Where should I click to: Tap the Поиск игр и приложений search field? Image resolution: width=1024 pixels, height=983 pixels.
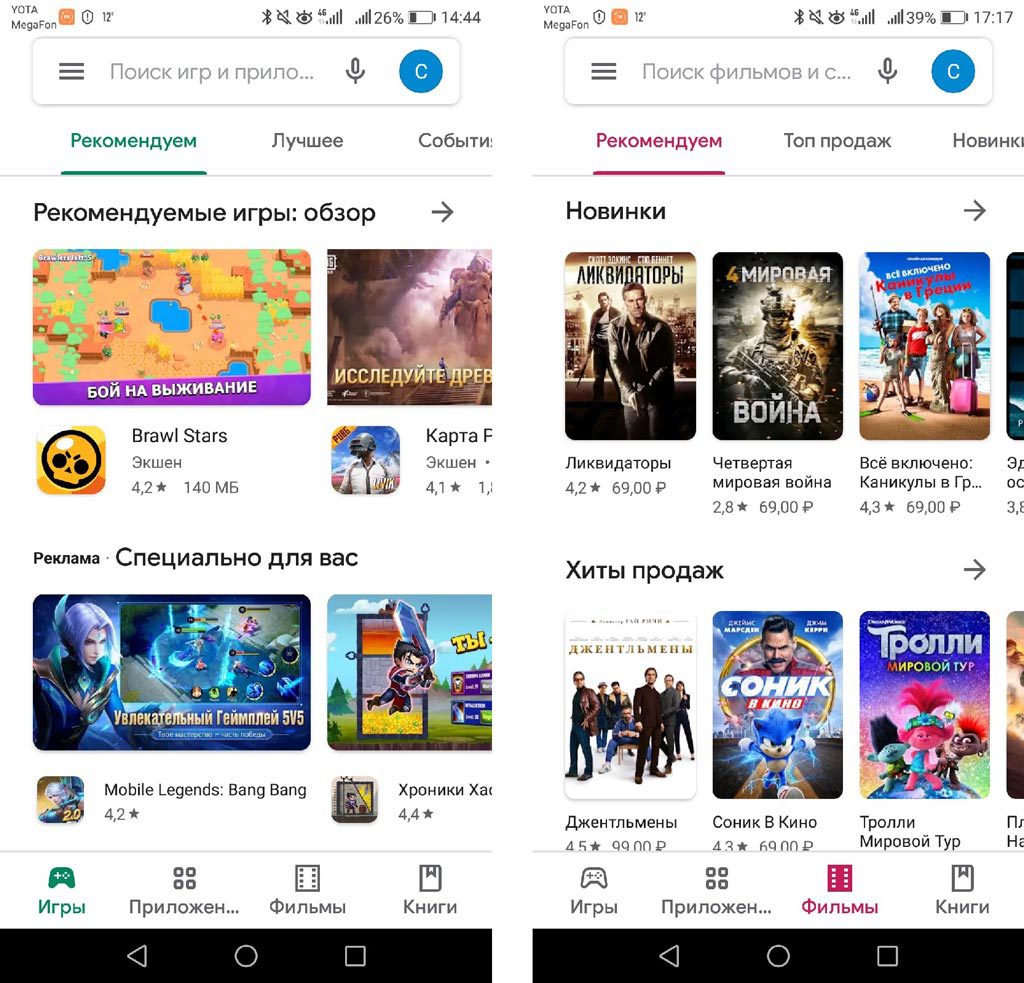tap(212, 72)
